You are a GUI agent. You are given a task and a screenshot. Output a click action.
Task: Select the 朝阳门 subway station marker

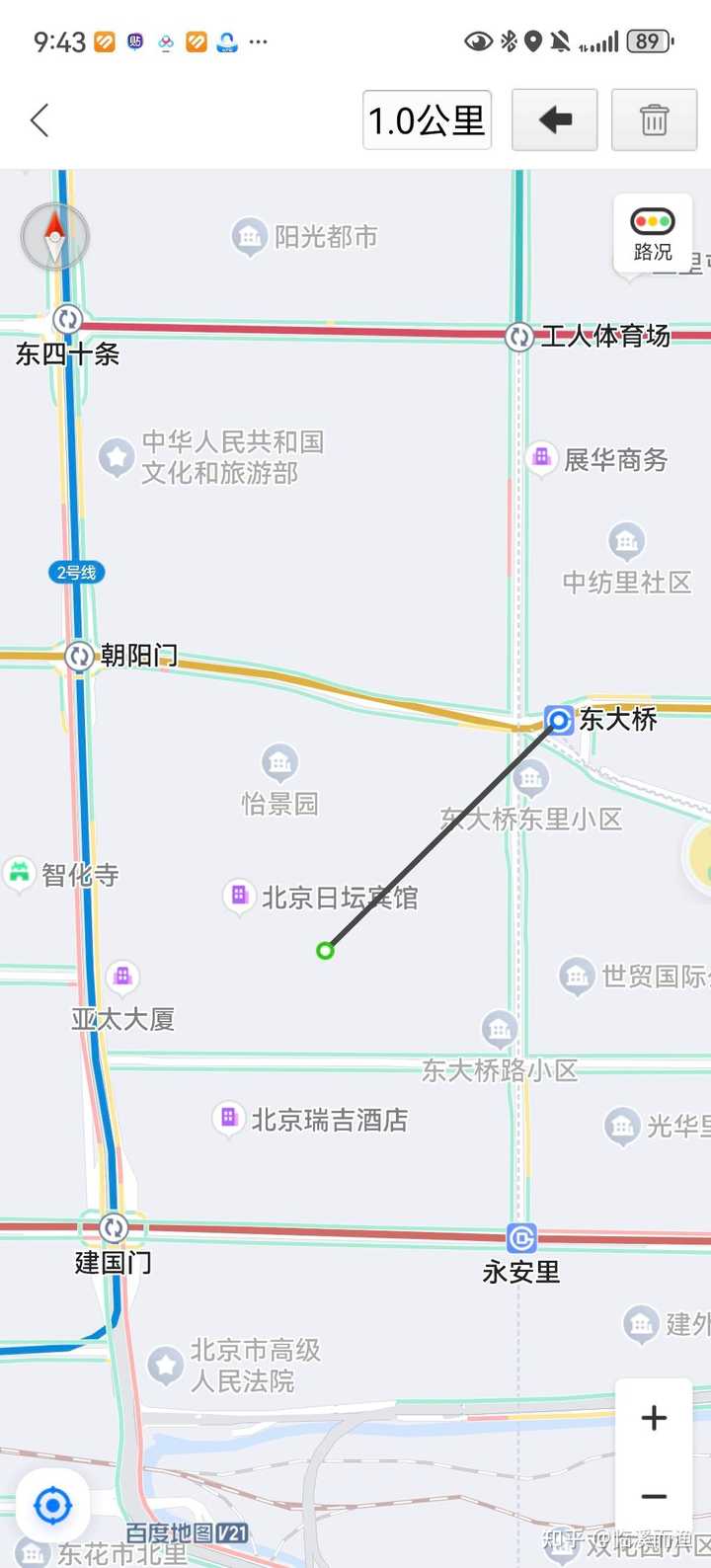[79, 656]
